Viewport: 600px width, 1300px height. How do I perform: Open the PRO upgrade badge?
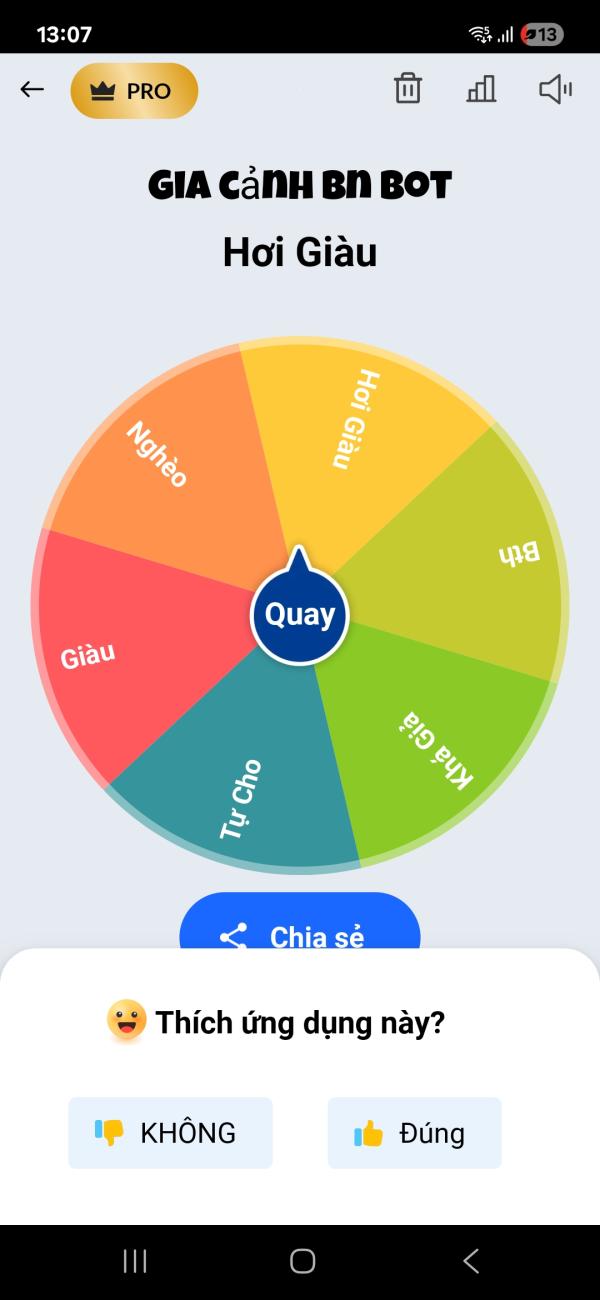[134, 91]
